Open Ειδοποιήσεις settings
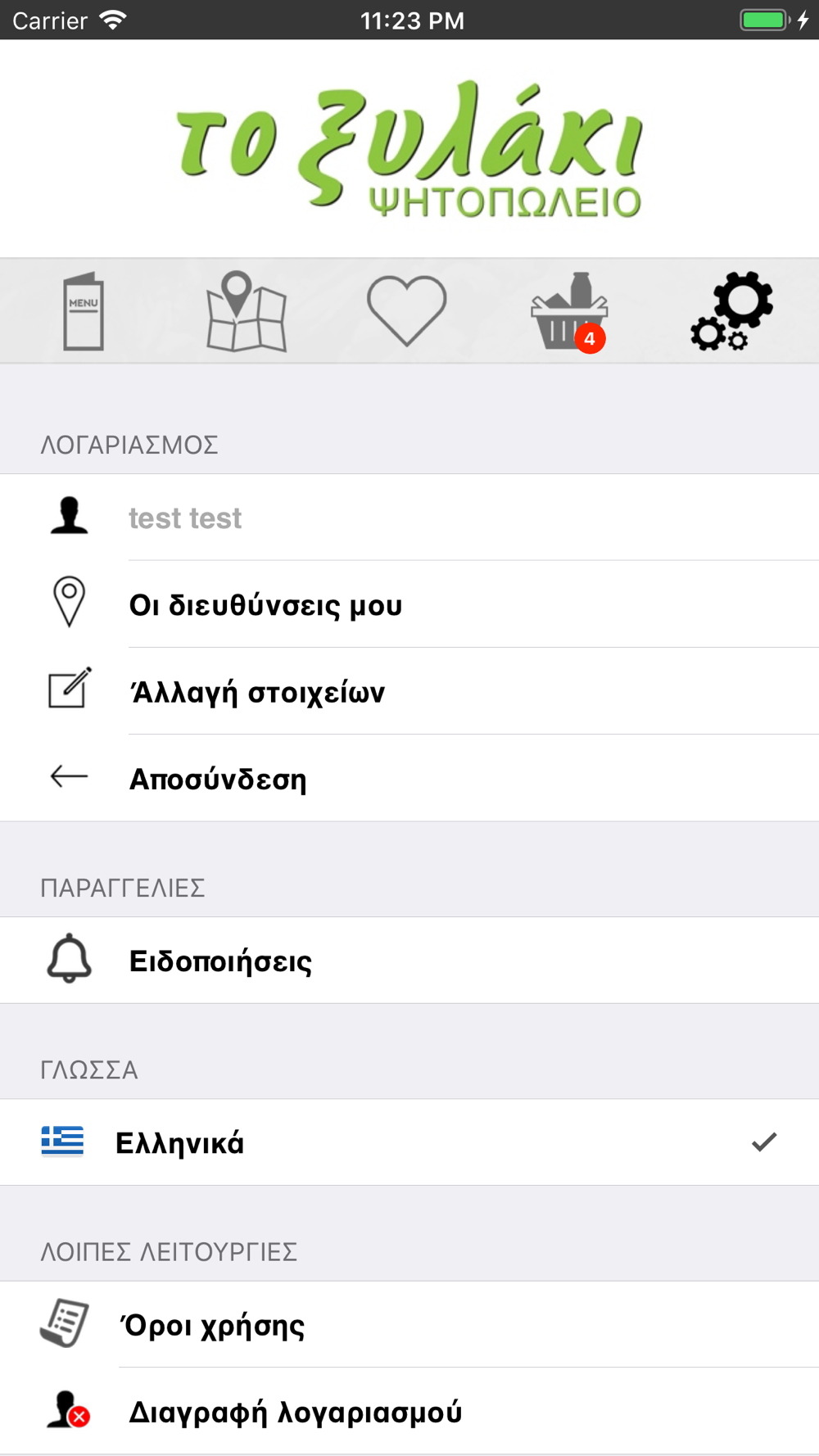Image resolution: width=819 pixels, height=1456 pixels. point(409,960)
